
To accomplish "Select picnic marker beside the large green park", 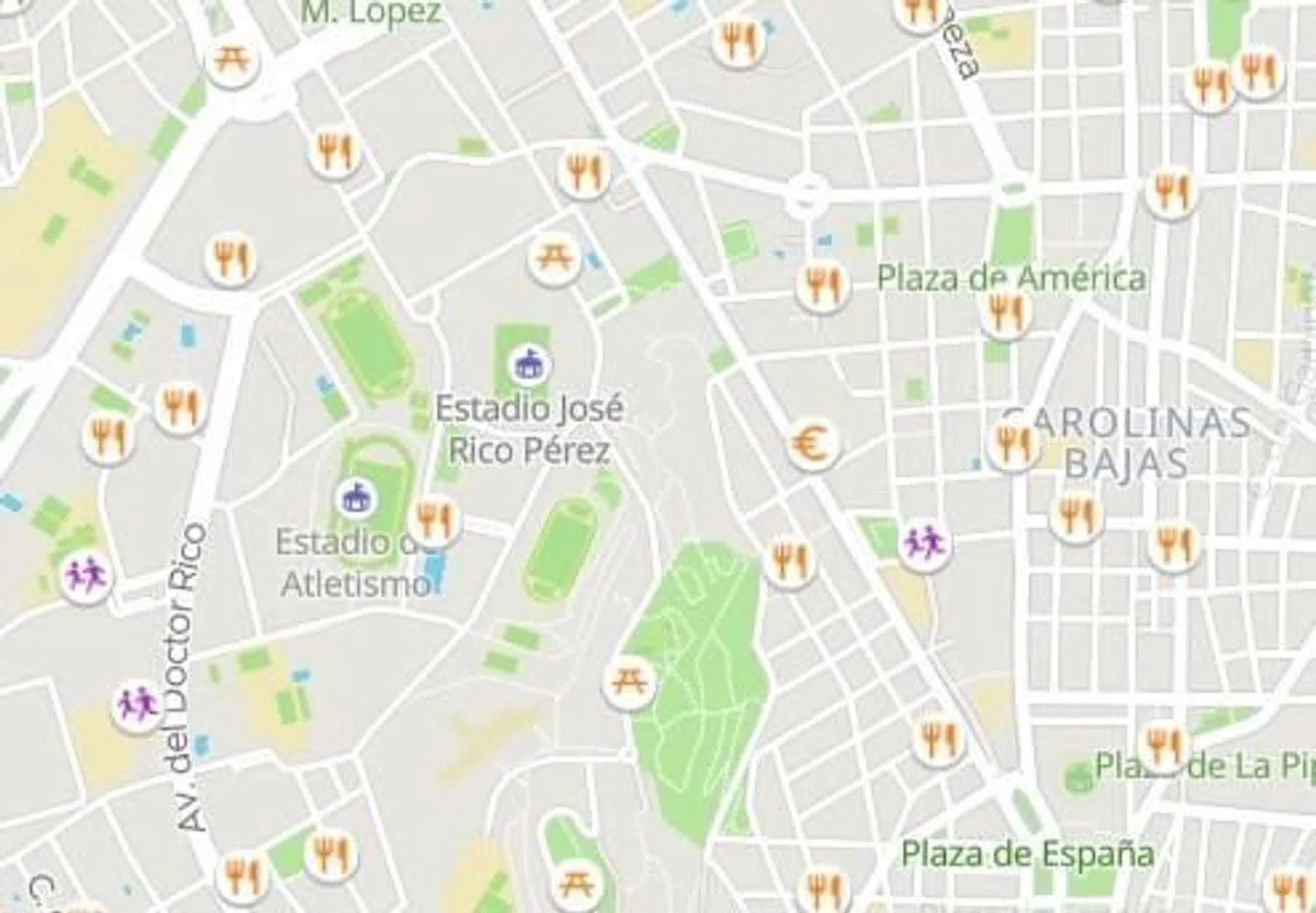I will [628, 681].
